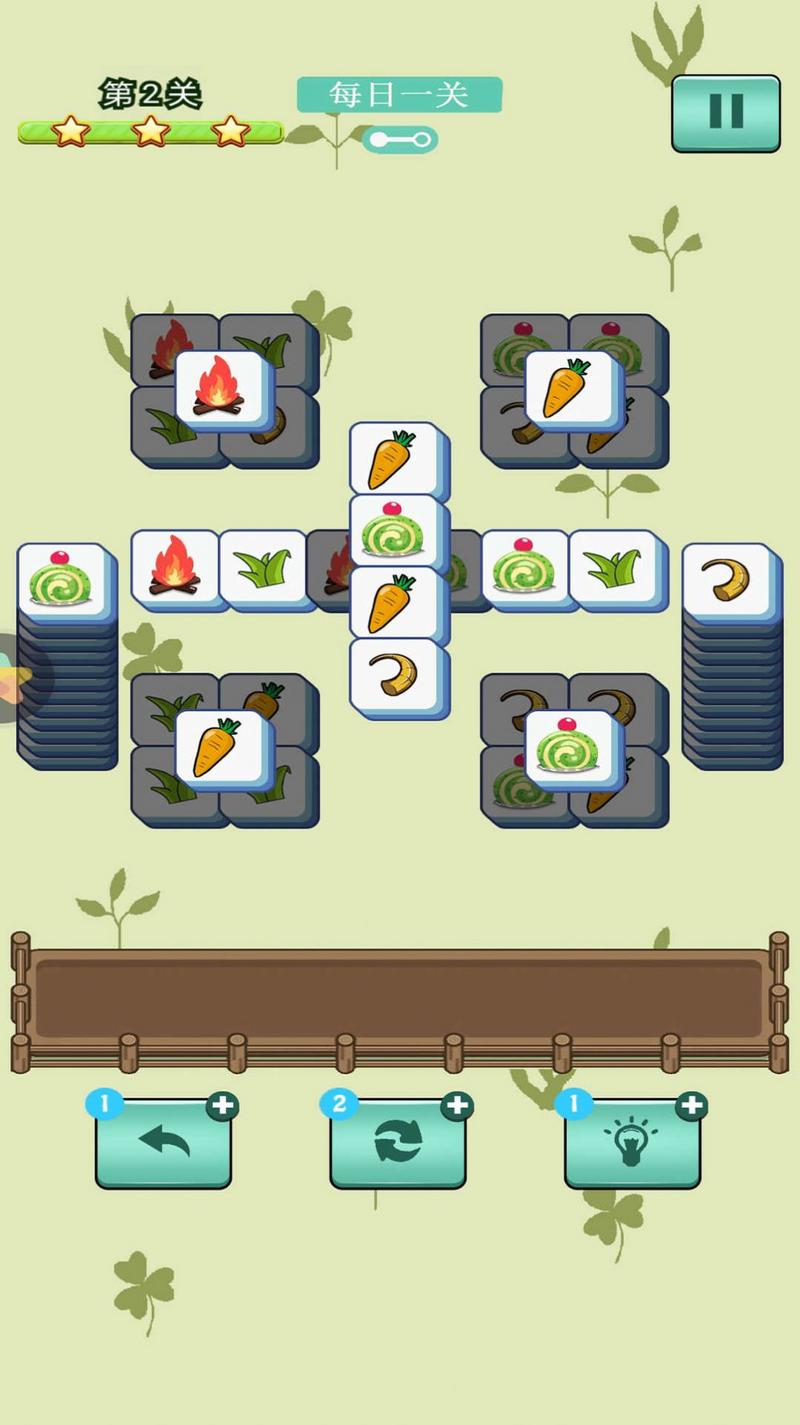Use the lightbulb hint
The height and width of the screenshot is (1425, 800).
[632, 1143]
